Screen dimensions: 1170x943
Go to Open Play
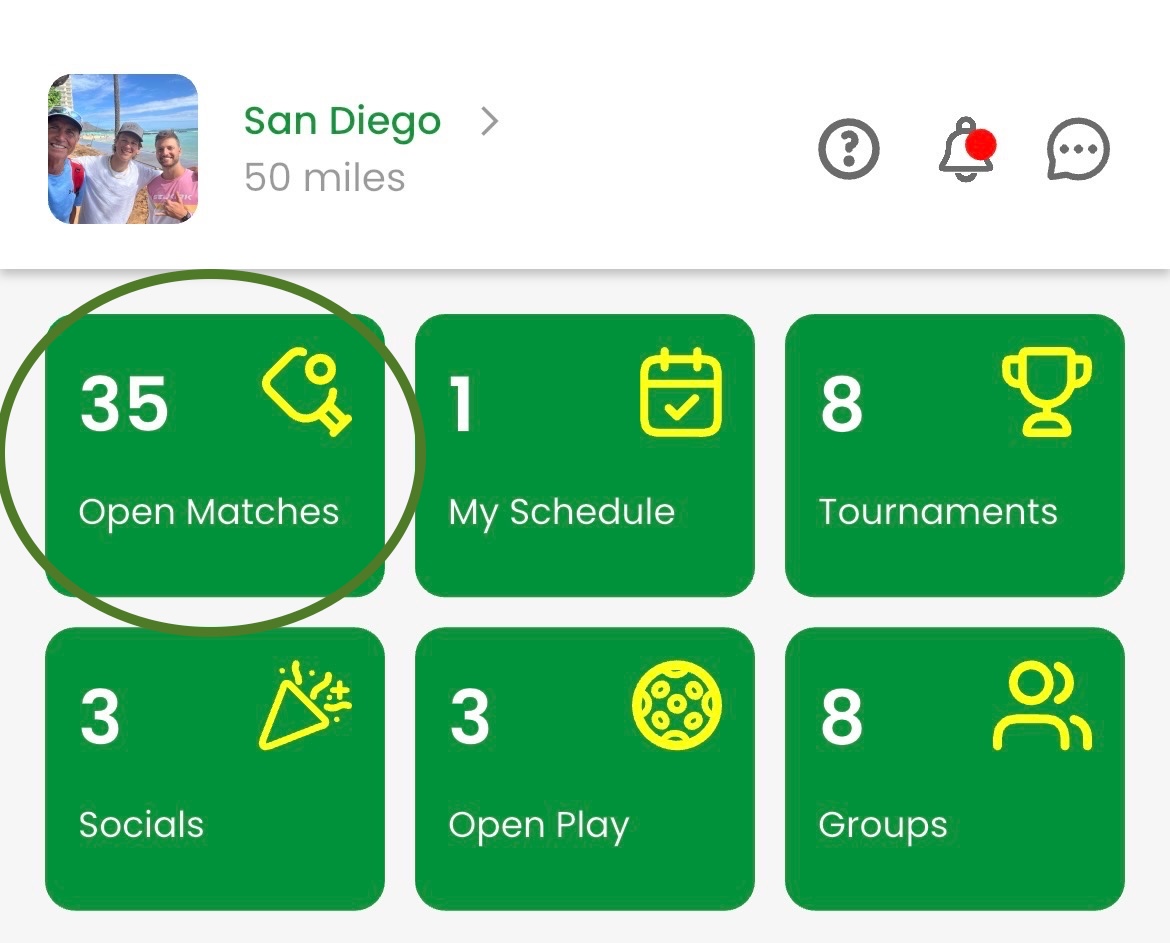coord(584,768)
